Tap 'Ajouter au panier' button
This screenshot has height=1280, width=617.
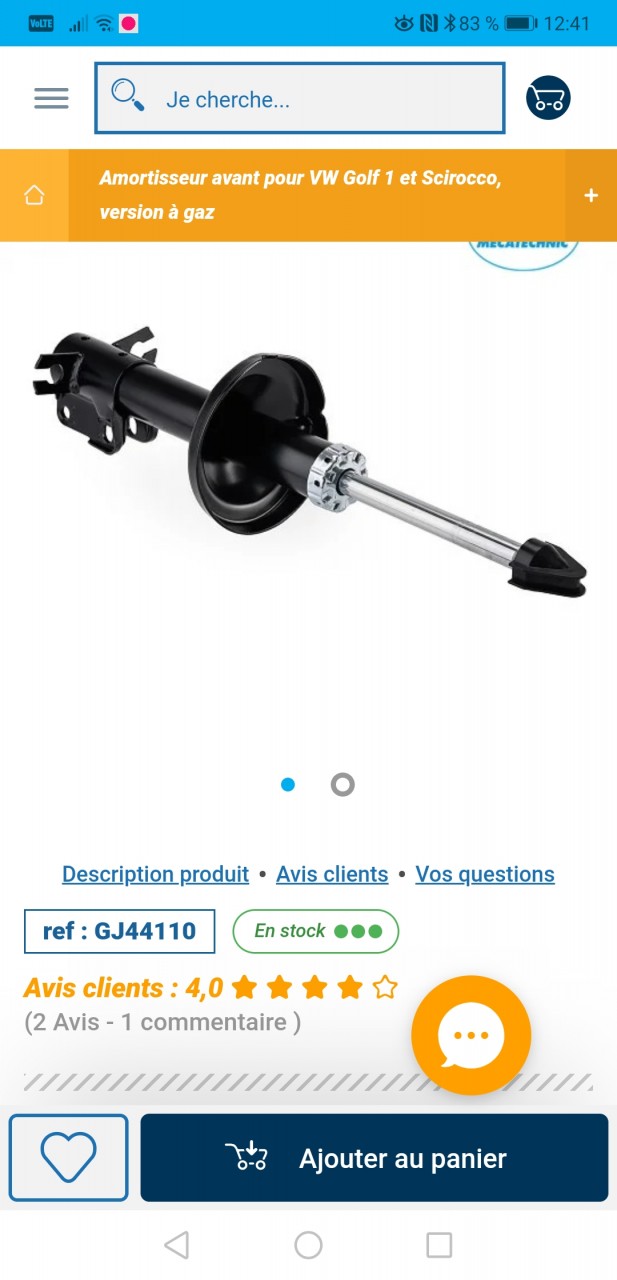click(x=374, y=1158)
